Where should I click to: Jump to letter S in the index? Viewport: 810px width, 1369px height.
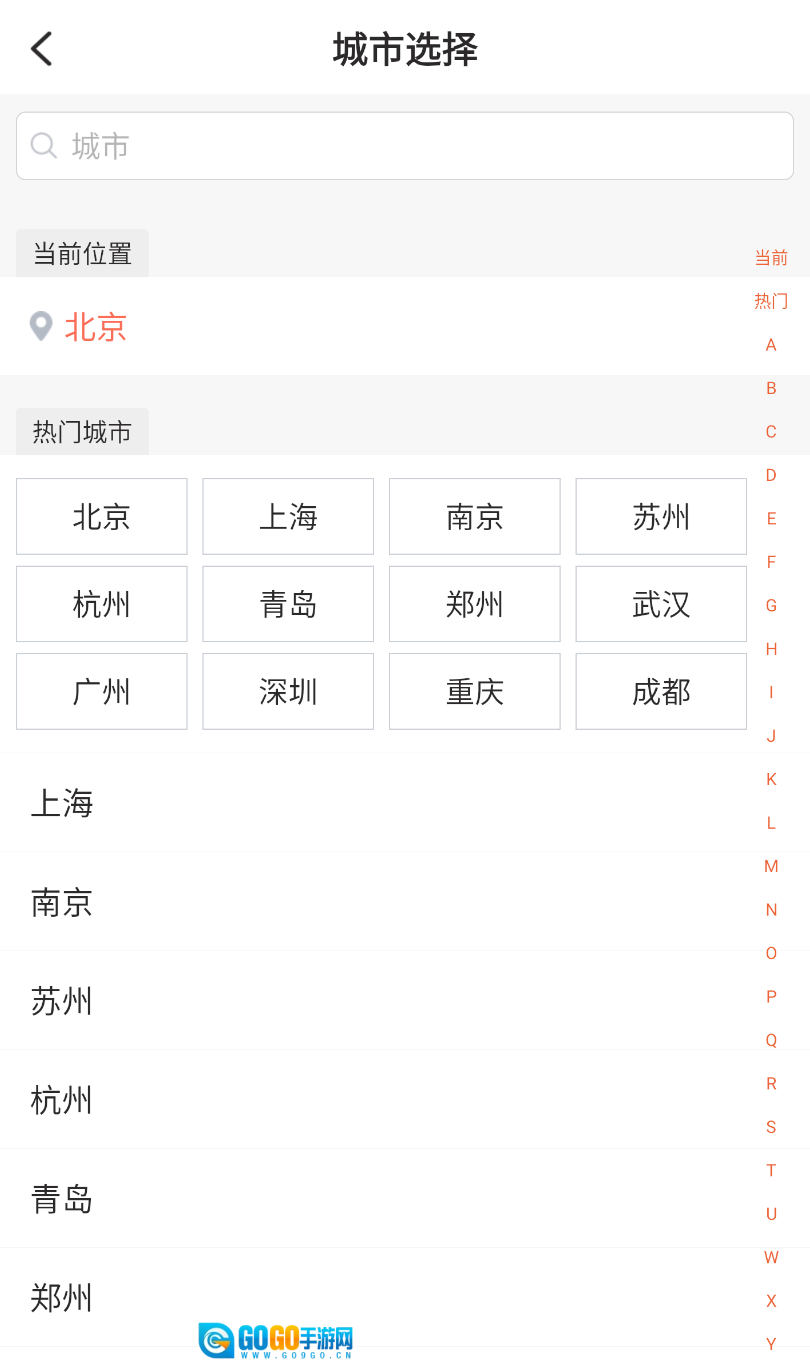(771, 1127)
